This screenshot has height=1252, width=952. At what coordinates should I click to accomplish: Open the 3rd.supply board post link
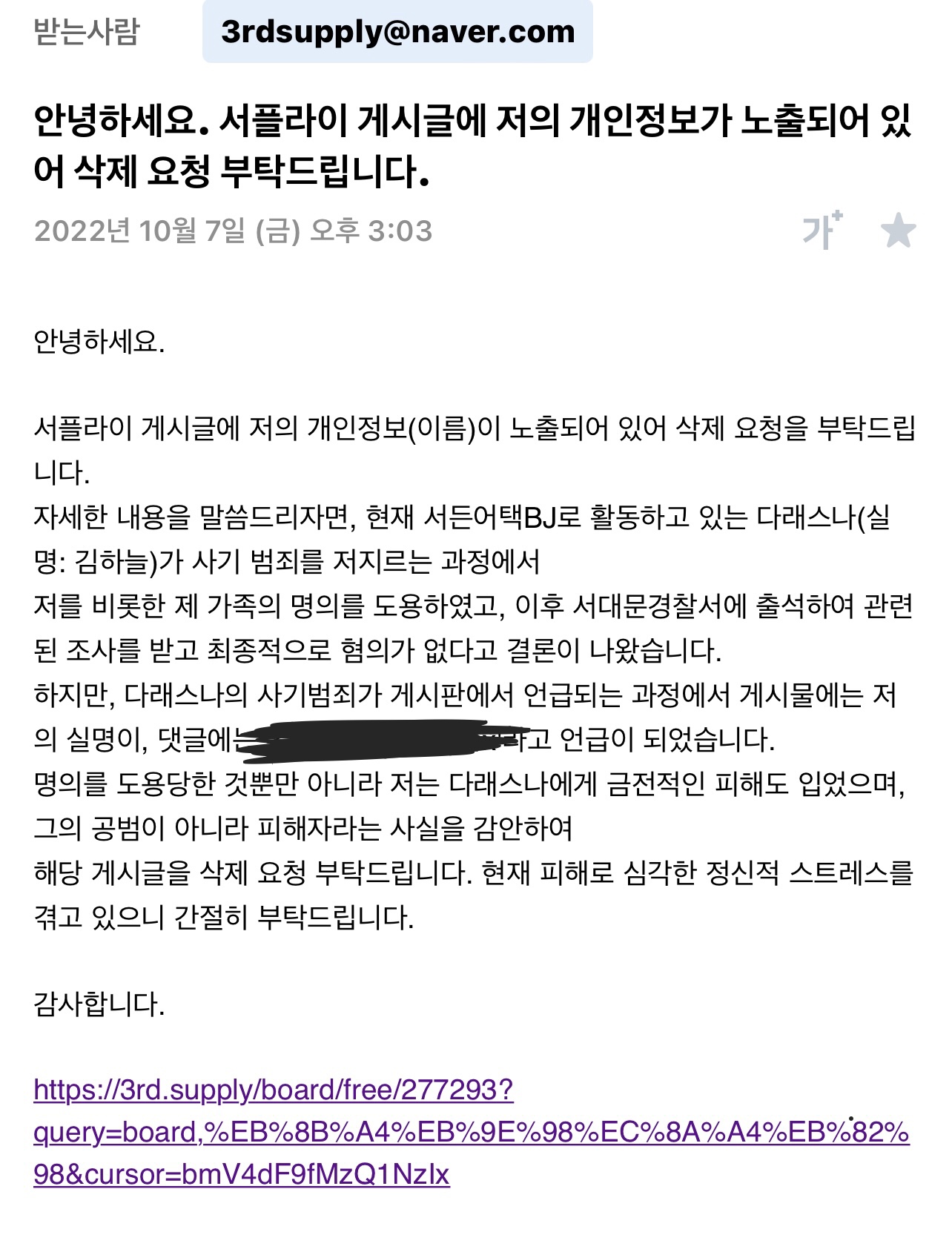tap(274, 1090)
